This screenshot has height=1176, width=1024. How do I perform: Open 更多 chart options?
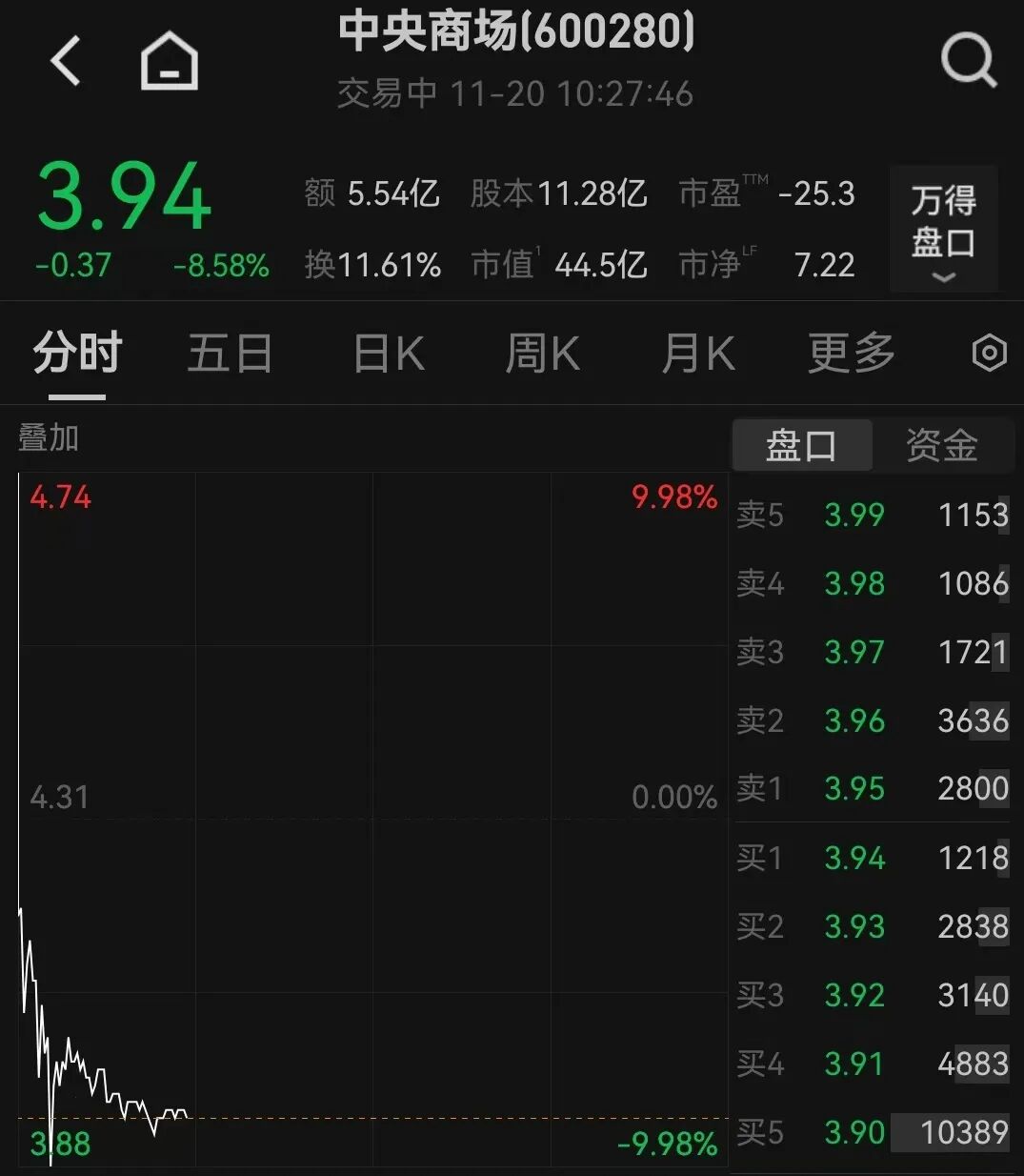point(851,354)
